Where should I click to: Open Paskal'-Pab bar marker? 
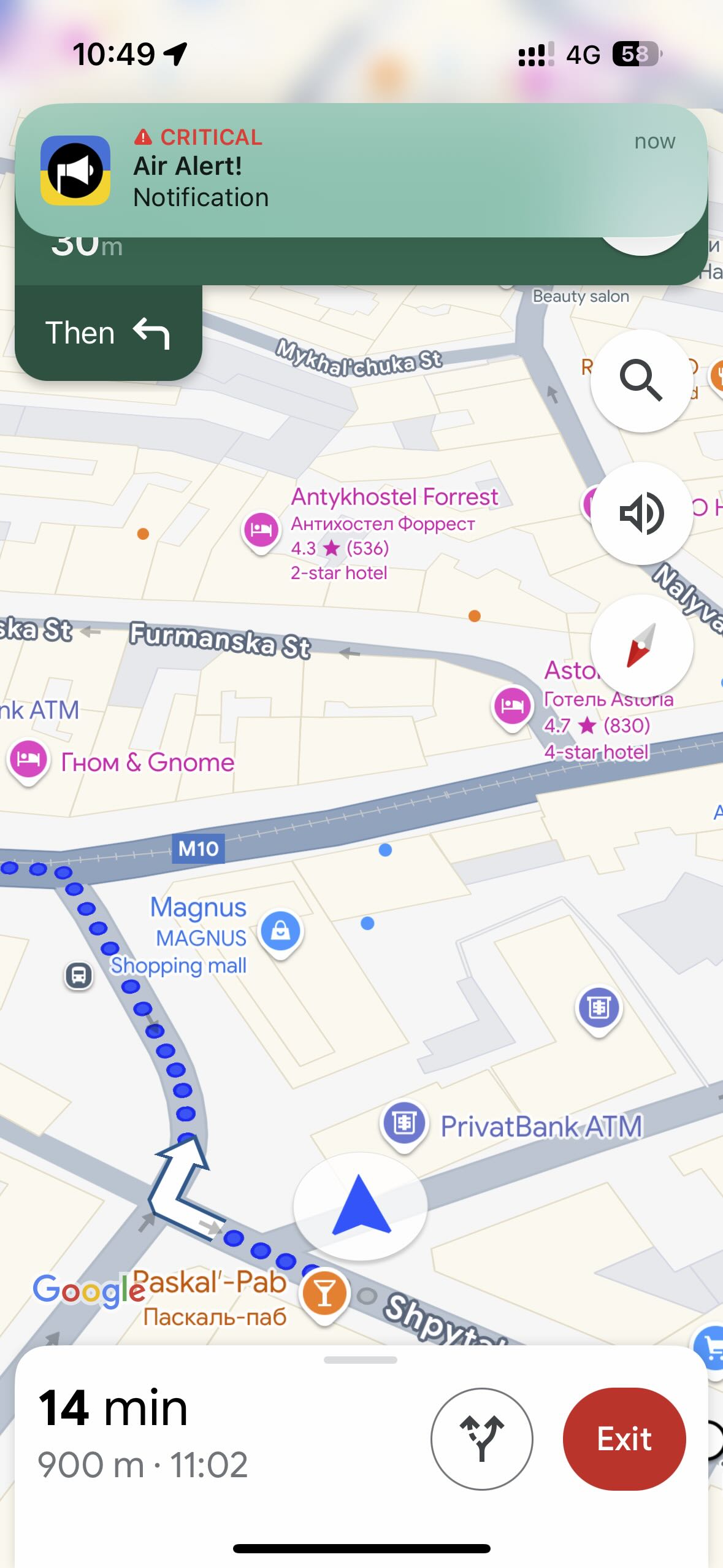point(324,1293)
